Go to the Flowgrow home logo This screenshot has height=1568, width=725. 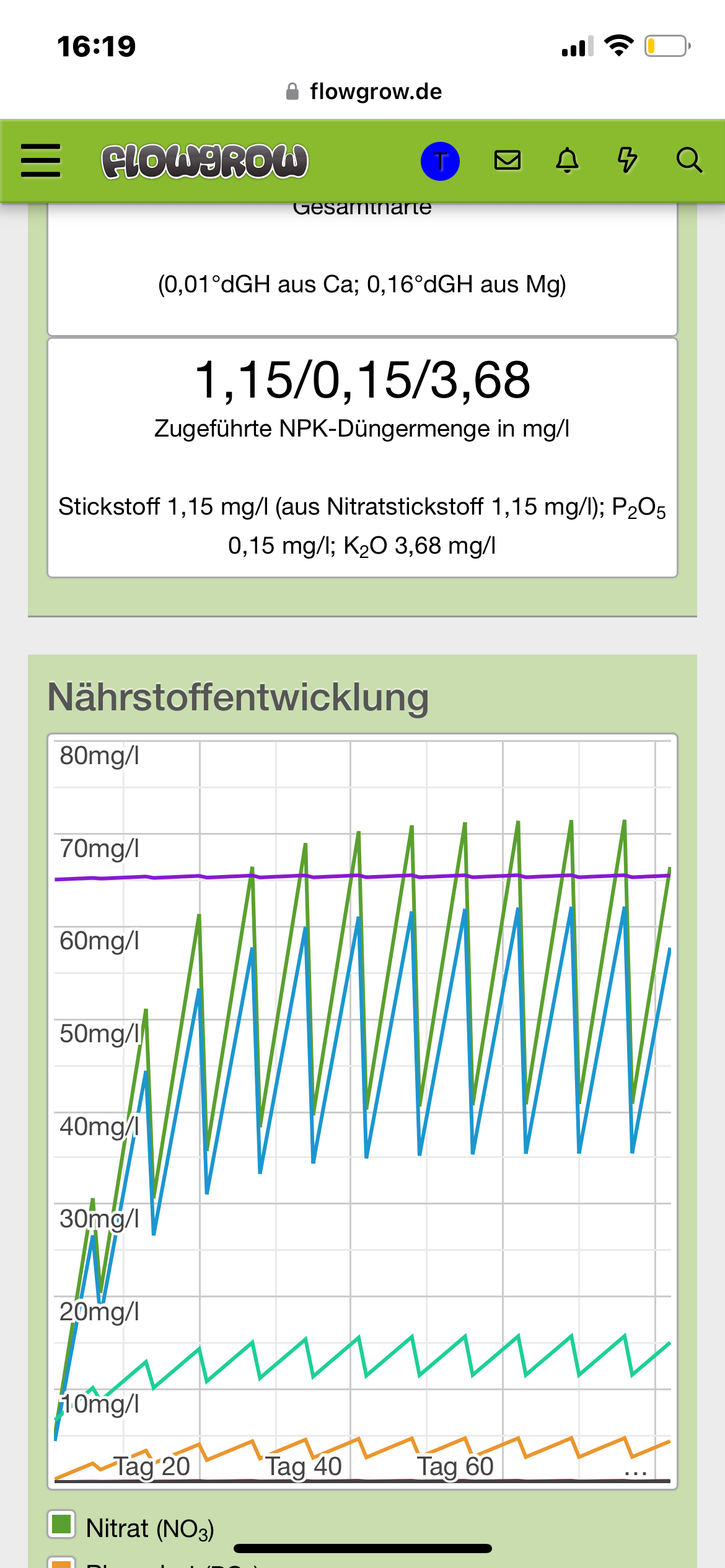point(204,161)
